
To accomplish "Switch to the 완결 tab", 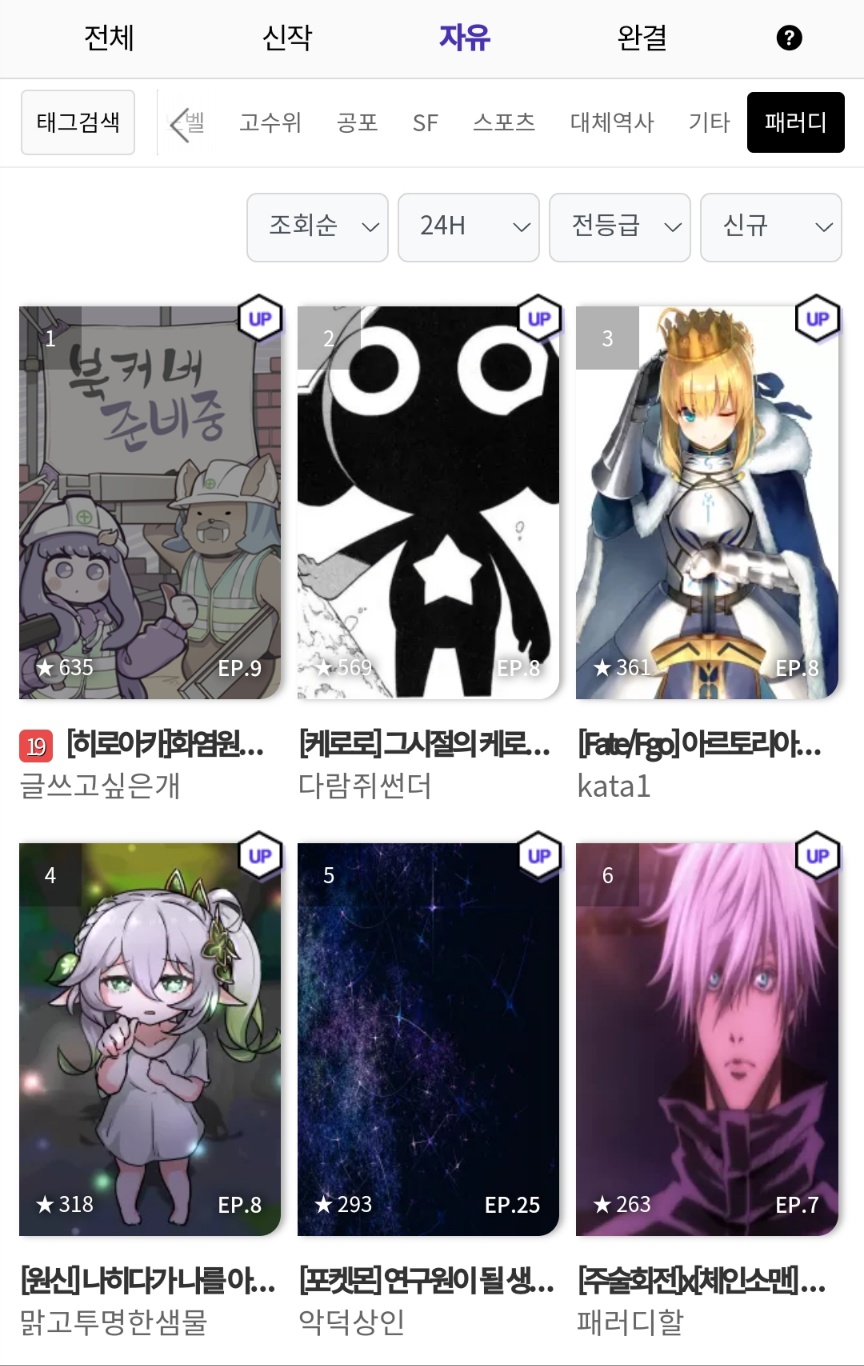I will [x=642, y=39].
